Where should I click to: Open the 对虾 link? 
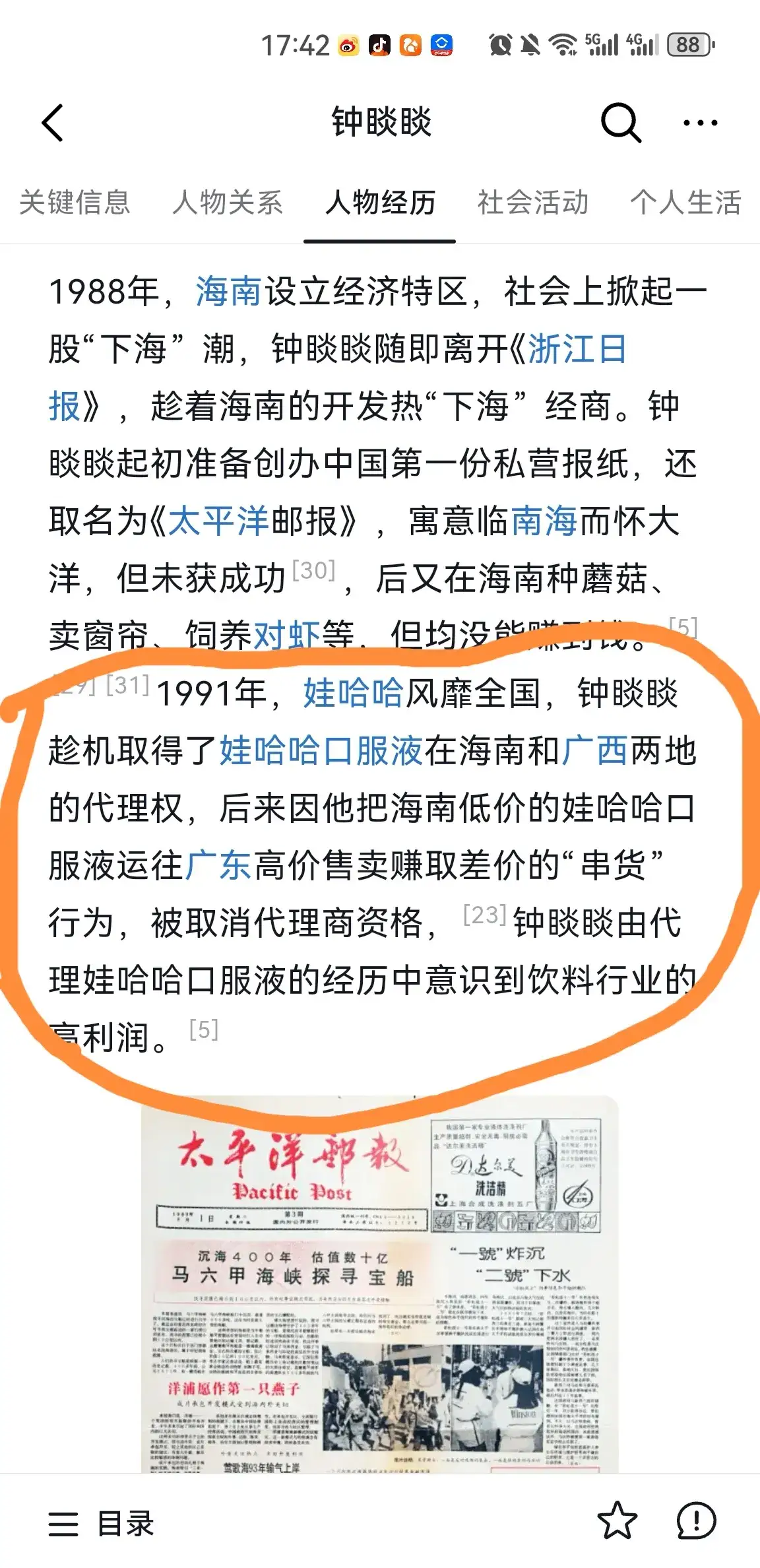(x=286, y=636)
